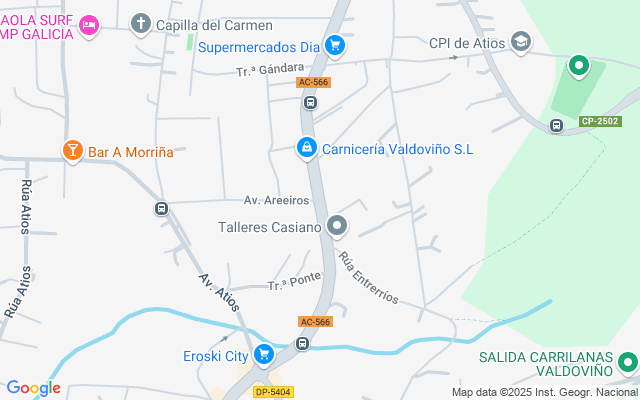The width and height of the screenshot is (640, 400).
Task: Tap the bus stop near CP-2502
Action: coord(556,125)
